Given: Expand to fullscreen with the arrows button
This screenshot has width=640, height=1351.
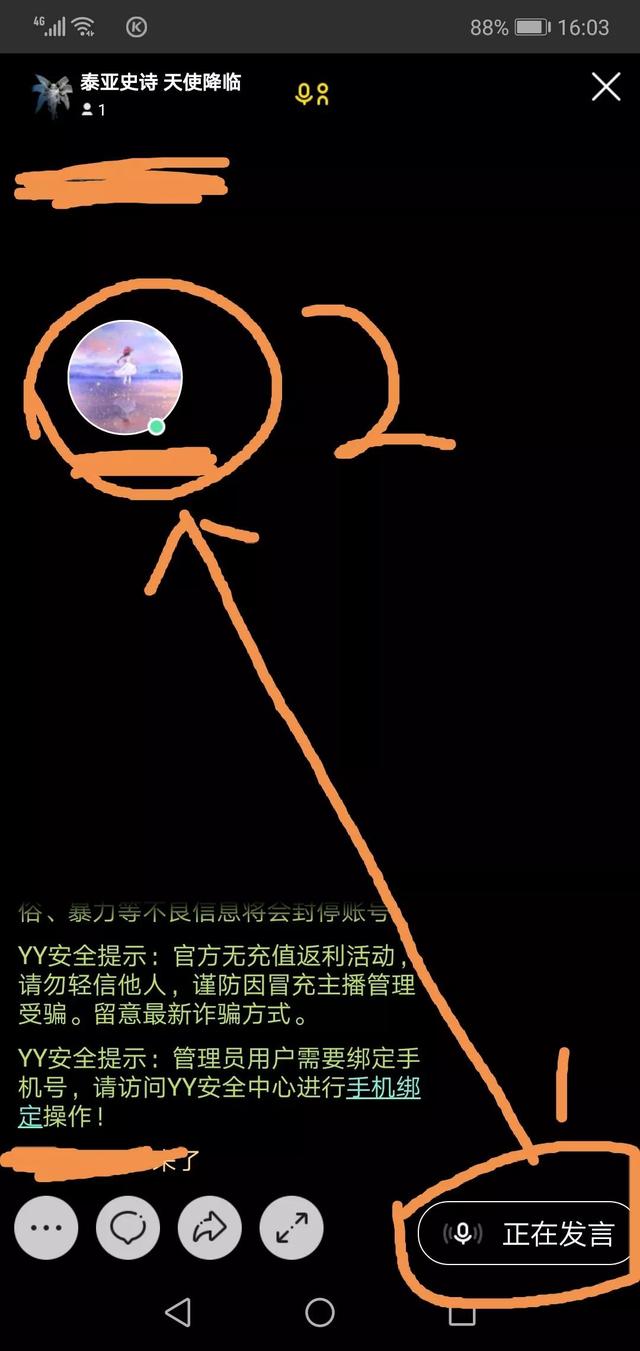Looking at the screenshot, I should (x=292, y=1227).
